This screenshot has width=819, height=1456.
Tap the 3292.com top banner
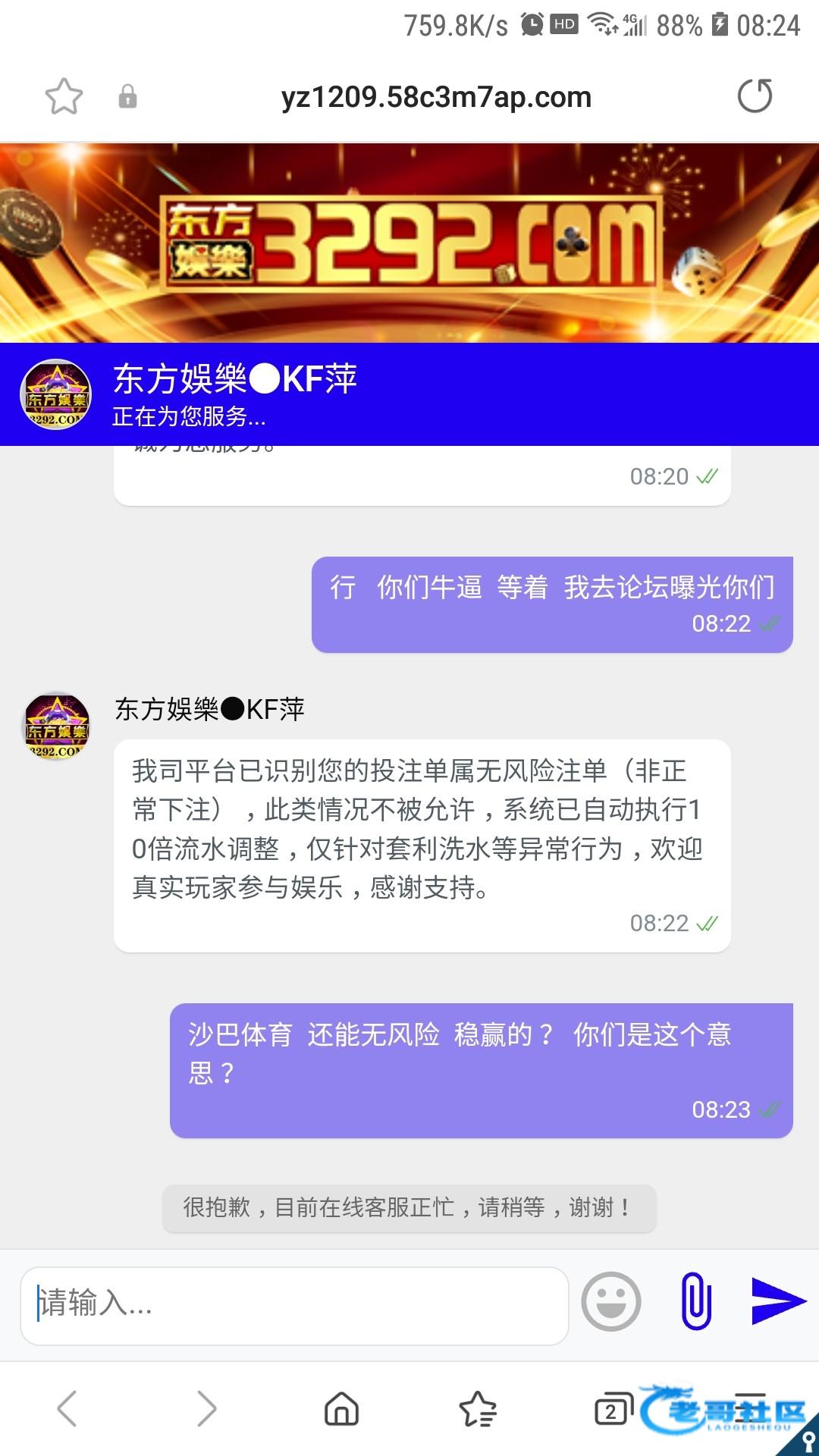point(409,243)
